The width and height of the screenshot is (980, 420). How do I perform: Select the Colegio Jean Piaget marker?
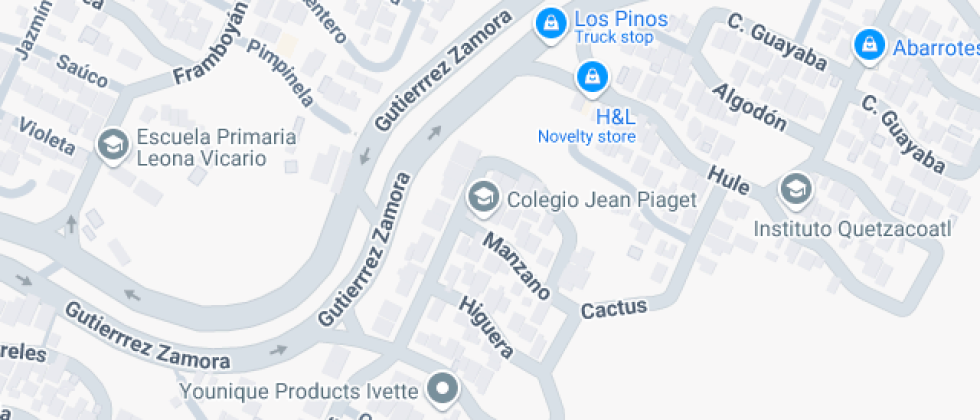484,198
